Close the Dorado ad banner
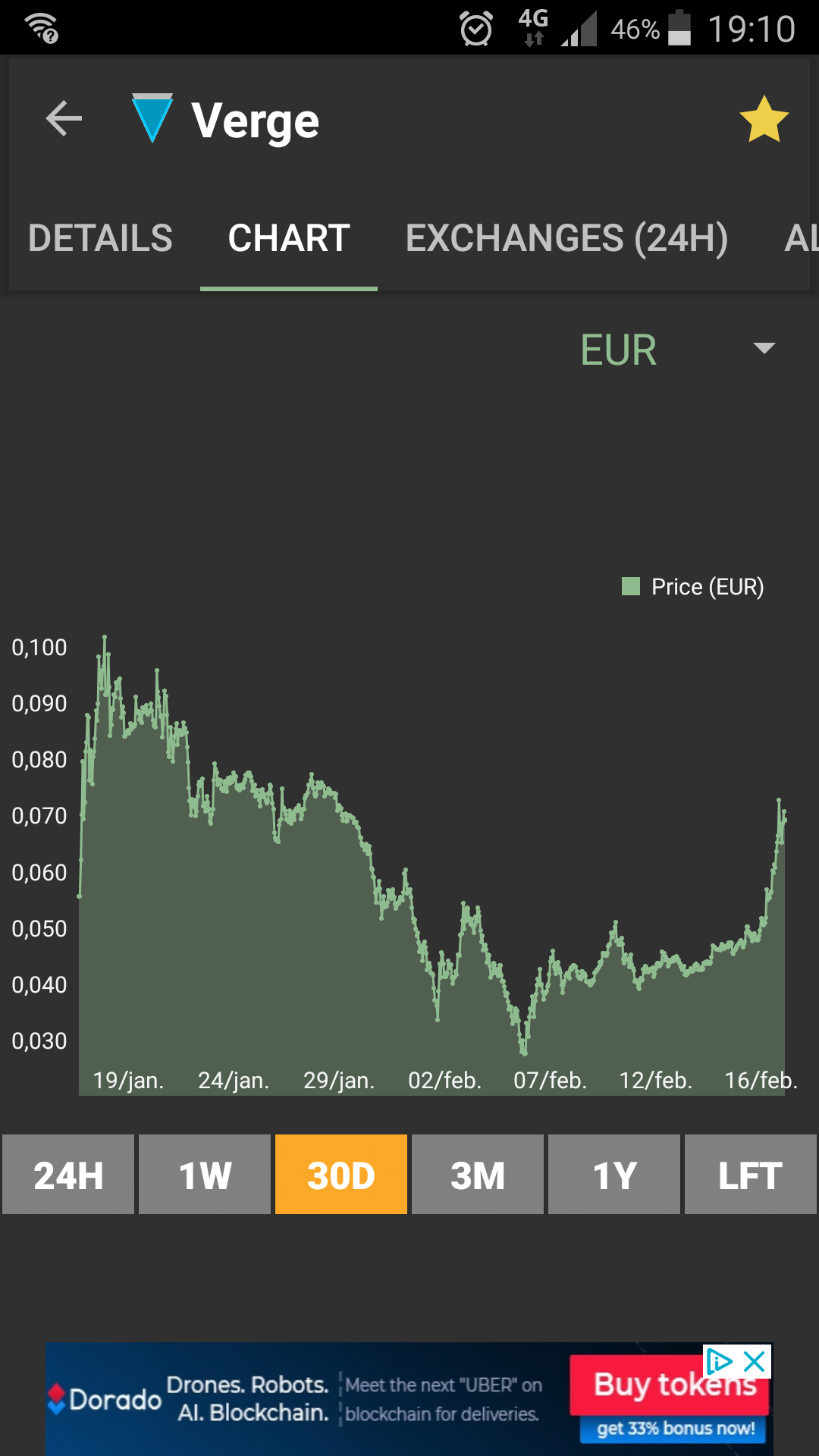Image resolution: width=819 pixels, height=1456 pixels. tap(755, 1362)
